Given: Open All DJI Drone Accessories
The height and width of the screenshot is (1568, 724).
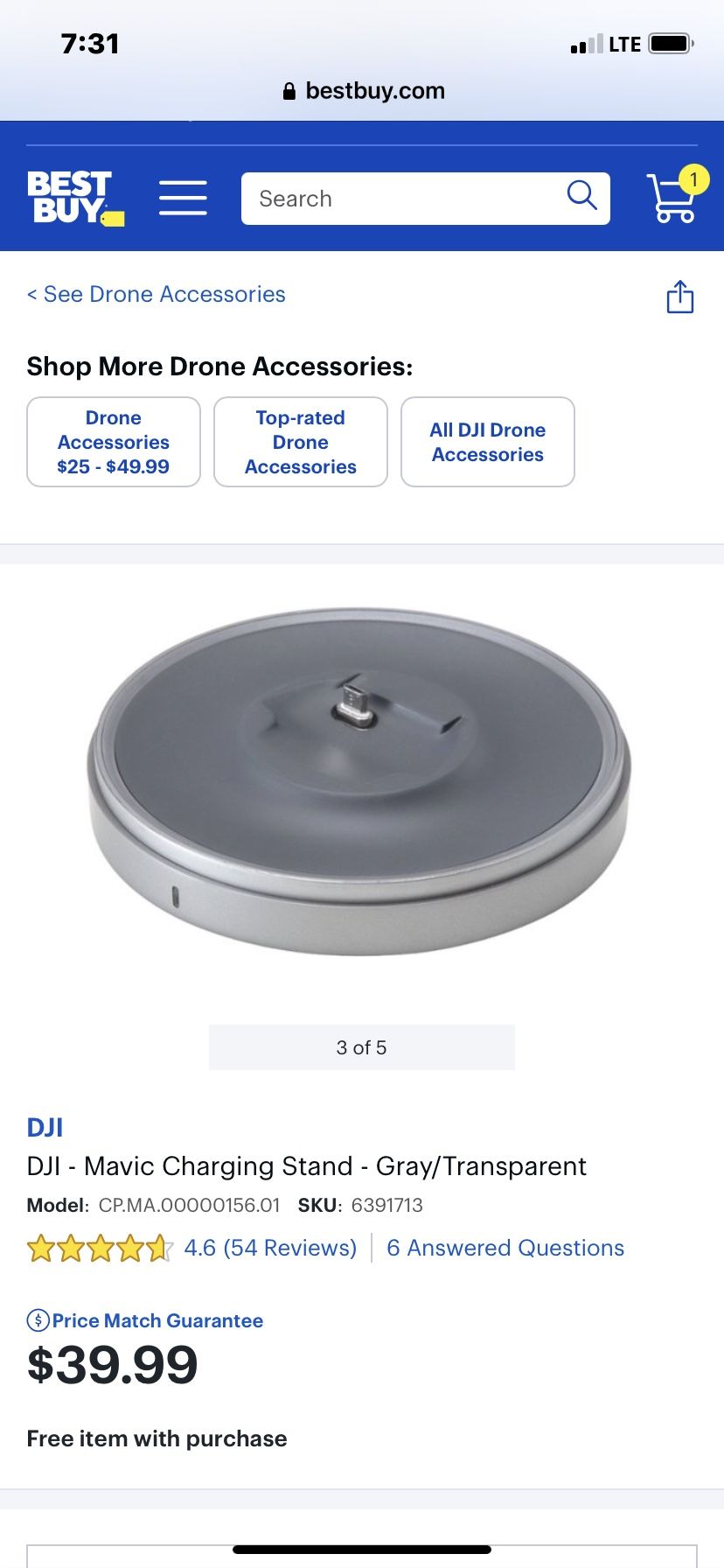Looking at the screenshot, I should tap(487, 442).
